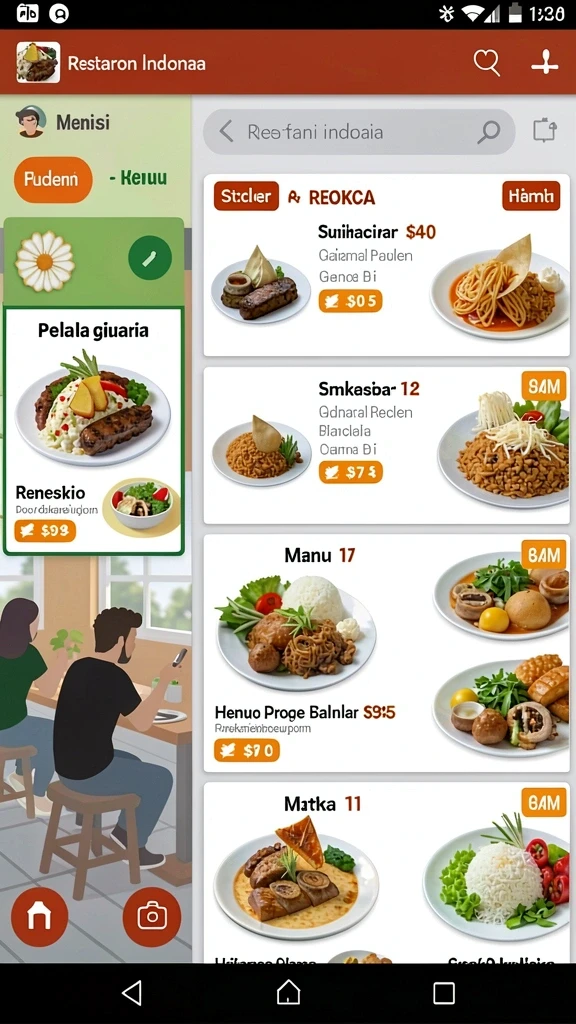Tap the $70 price tag under Henuo Proge Balnlar
The height and width of the screenshot is (1024, 576).
[x=247, y=750]
